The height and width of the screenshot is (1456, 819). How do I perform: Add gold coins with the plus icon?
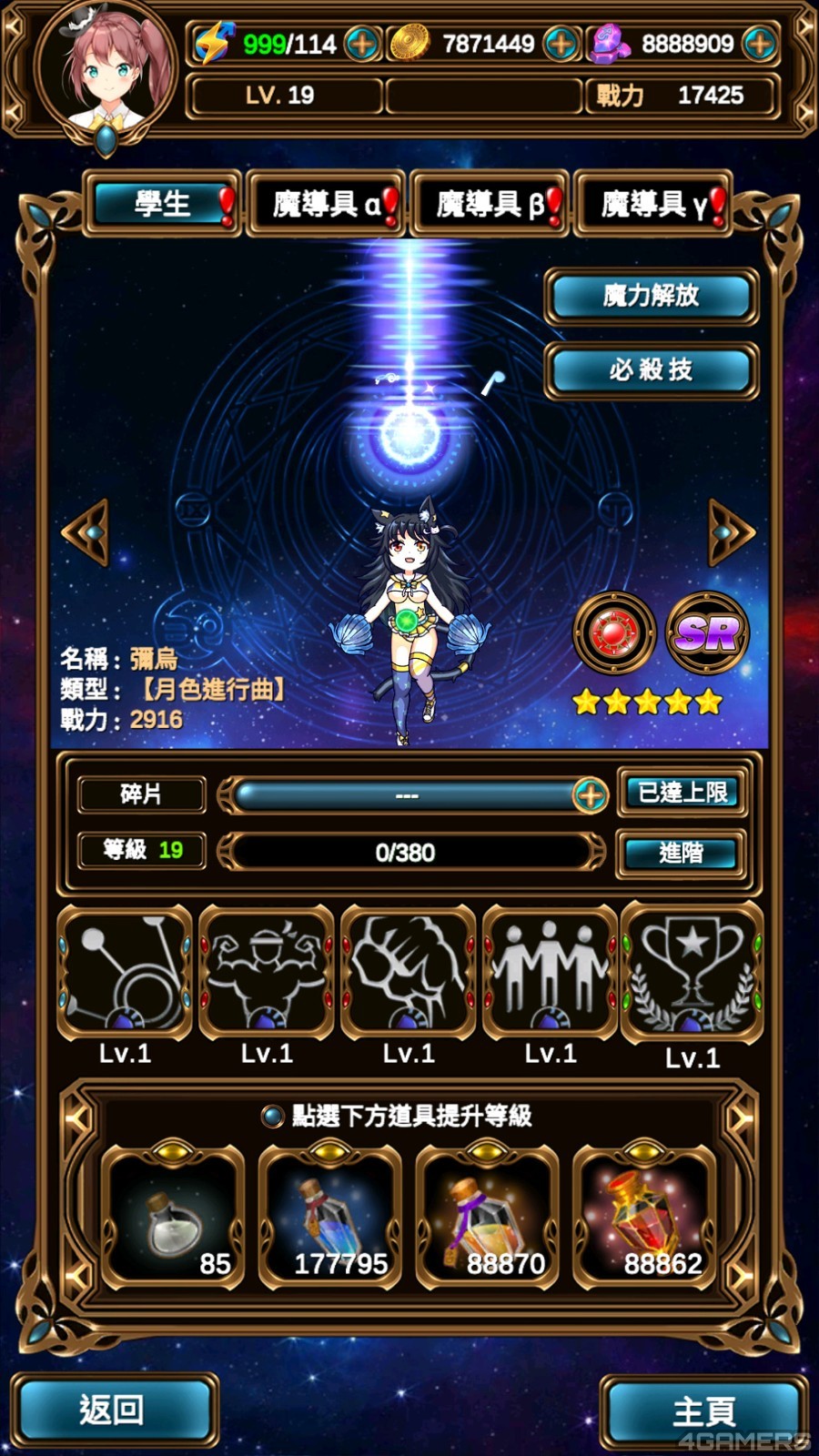click(561, 43)
